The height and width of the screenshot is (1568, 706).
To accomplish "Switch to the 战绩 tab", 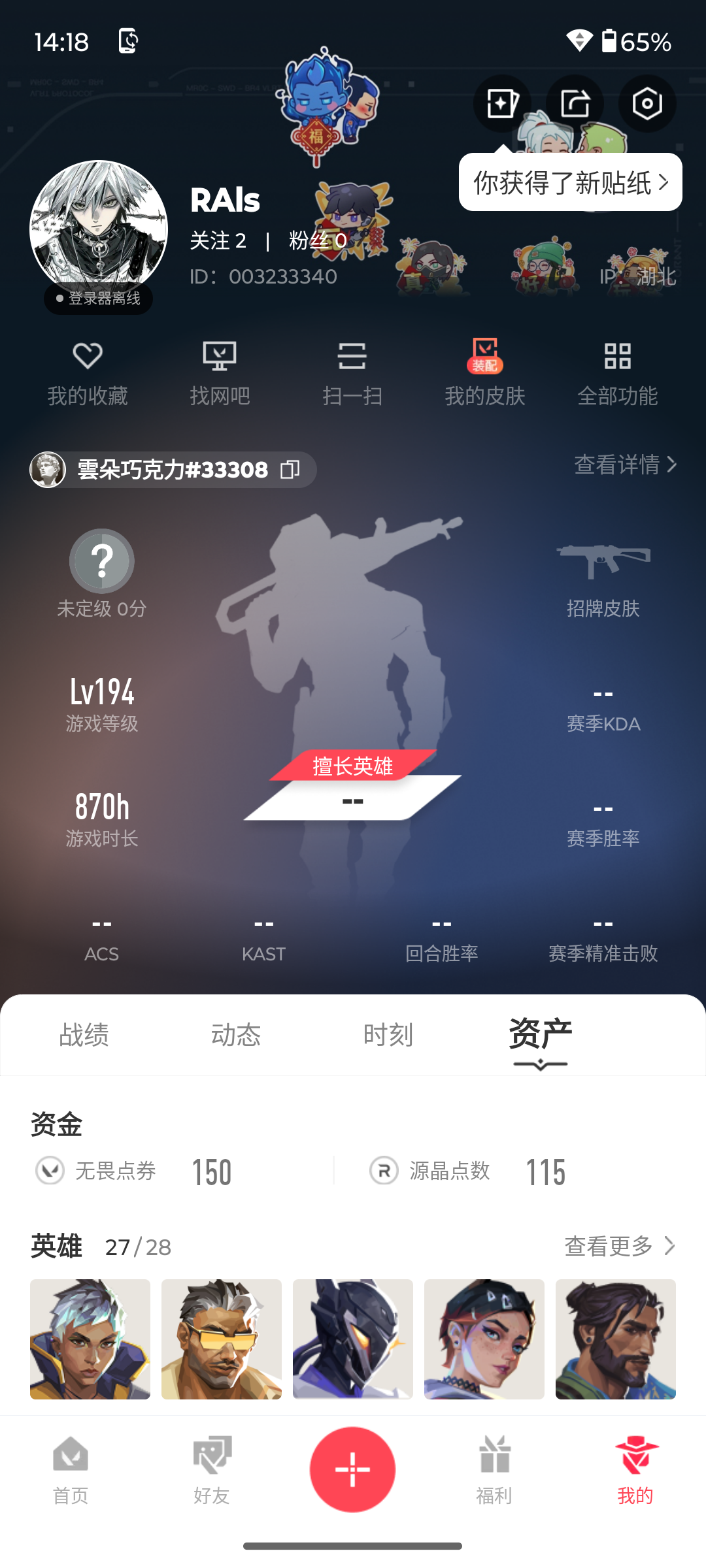I will tap(84, 1035).
